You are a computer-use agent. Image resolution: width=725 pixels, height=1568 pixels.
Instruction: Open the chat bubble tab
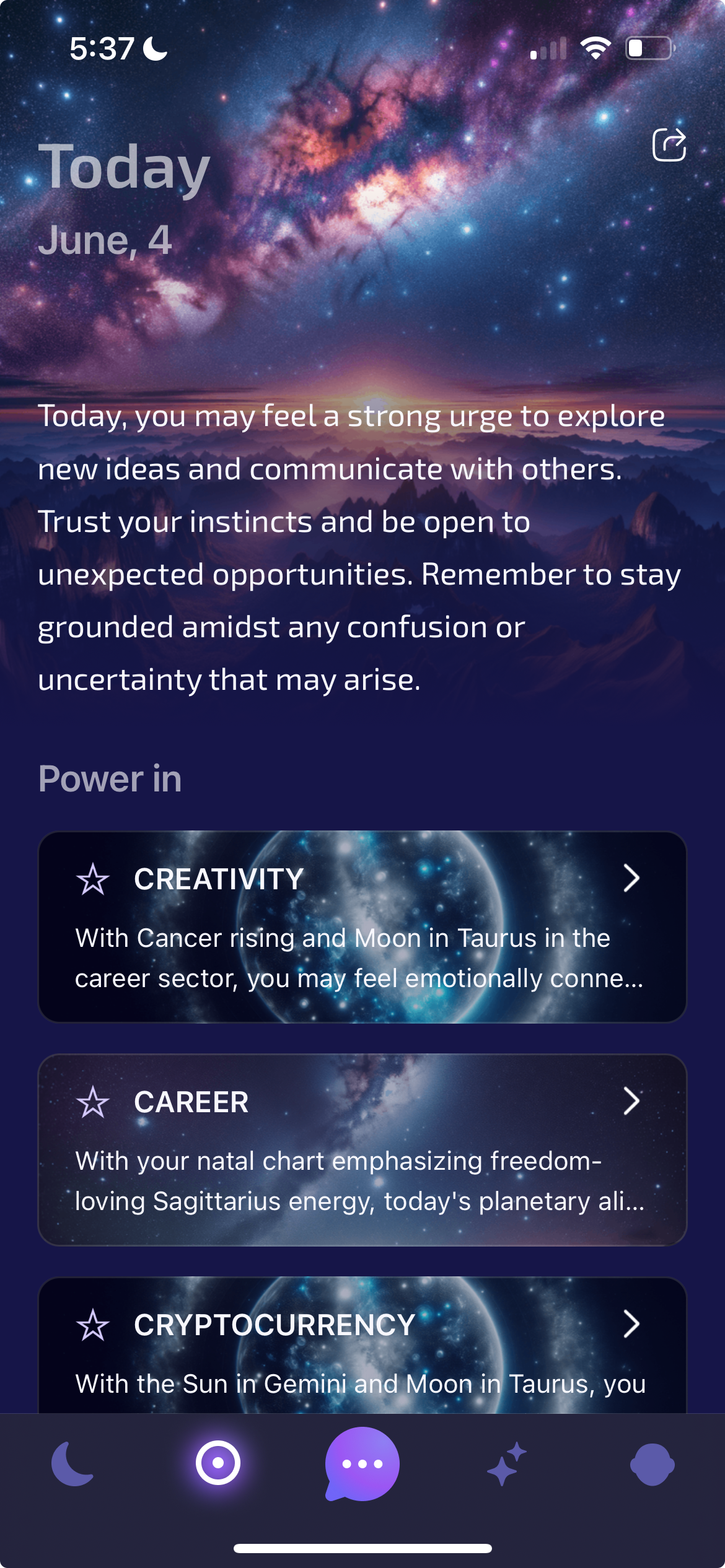tap(362, 1464)
